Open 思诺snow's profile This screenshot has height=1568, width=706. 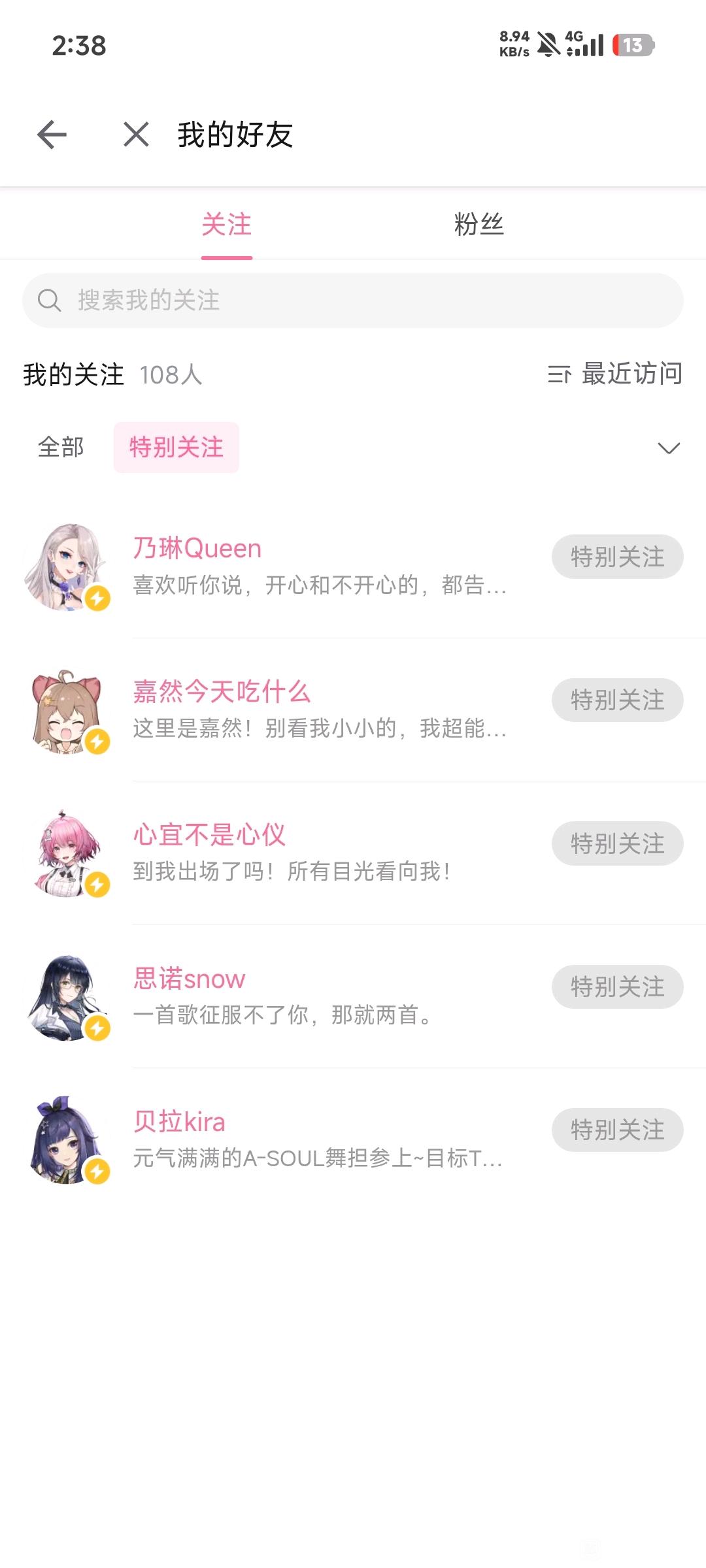coord(190,979)
